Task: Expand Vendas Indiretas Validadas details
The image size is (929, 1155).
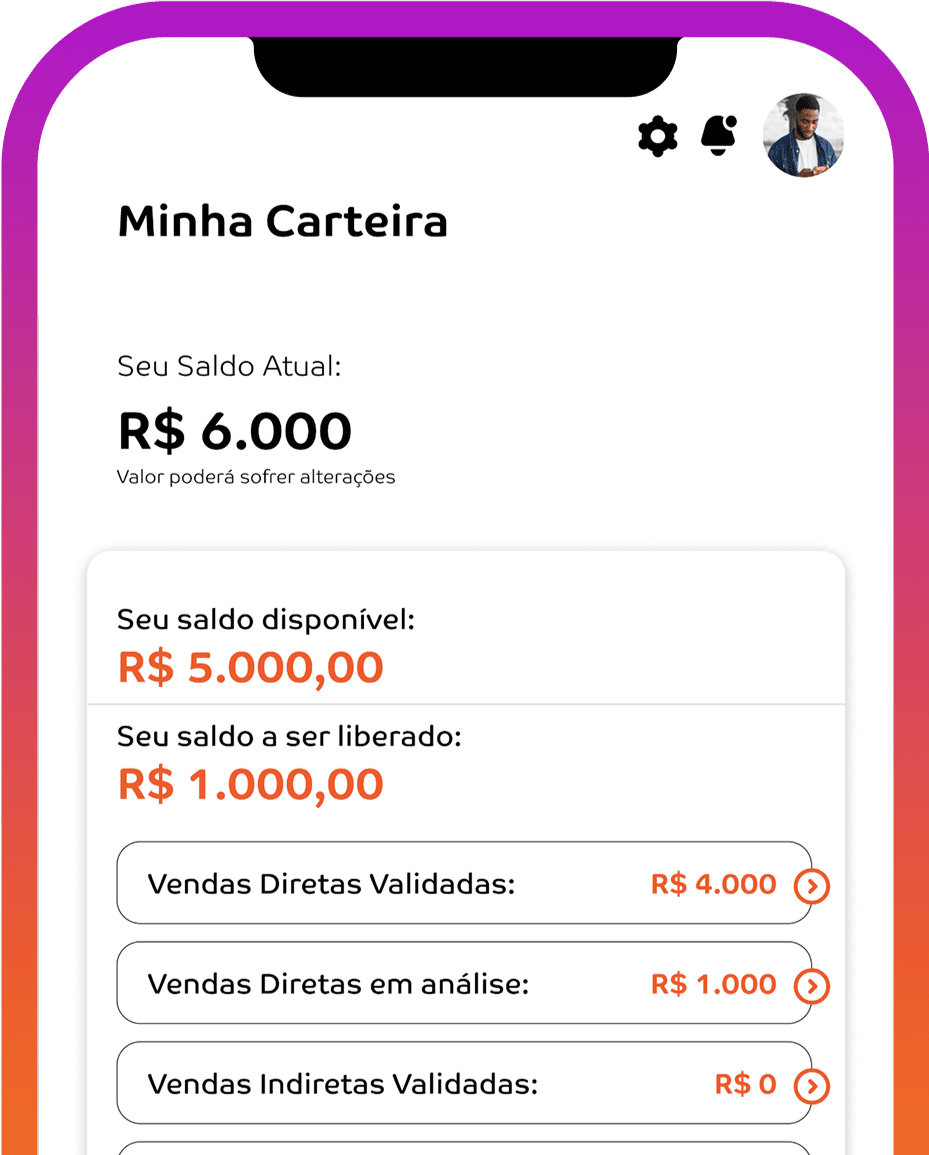Action: [x=808, y=1084]
